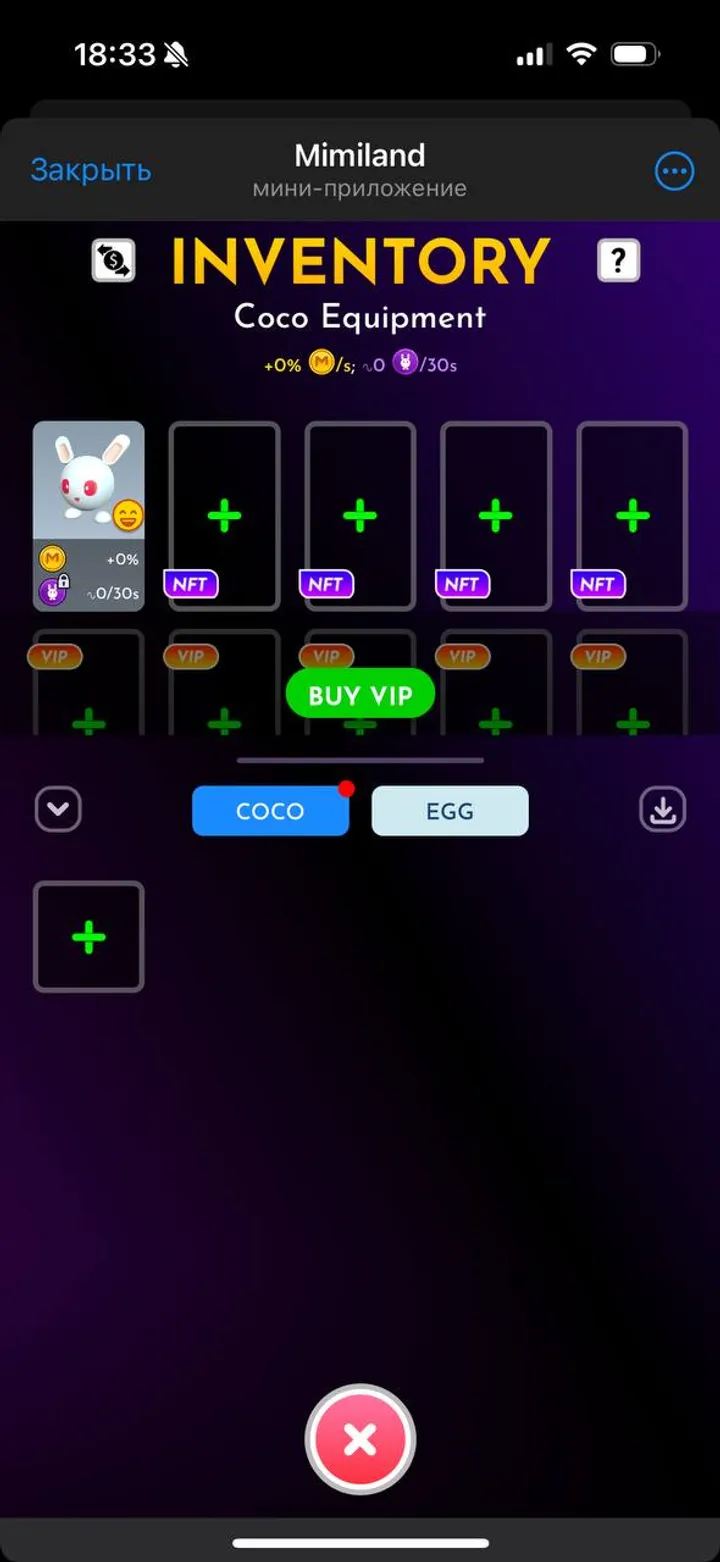
Task: Click the download icon beside the EGG tab
Action: click(x=661, y=809)
